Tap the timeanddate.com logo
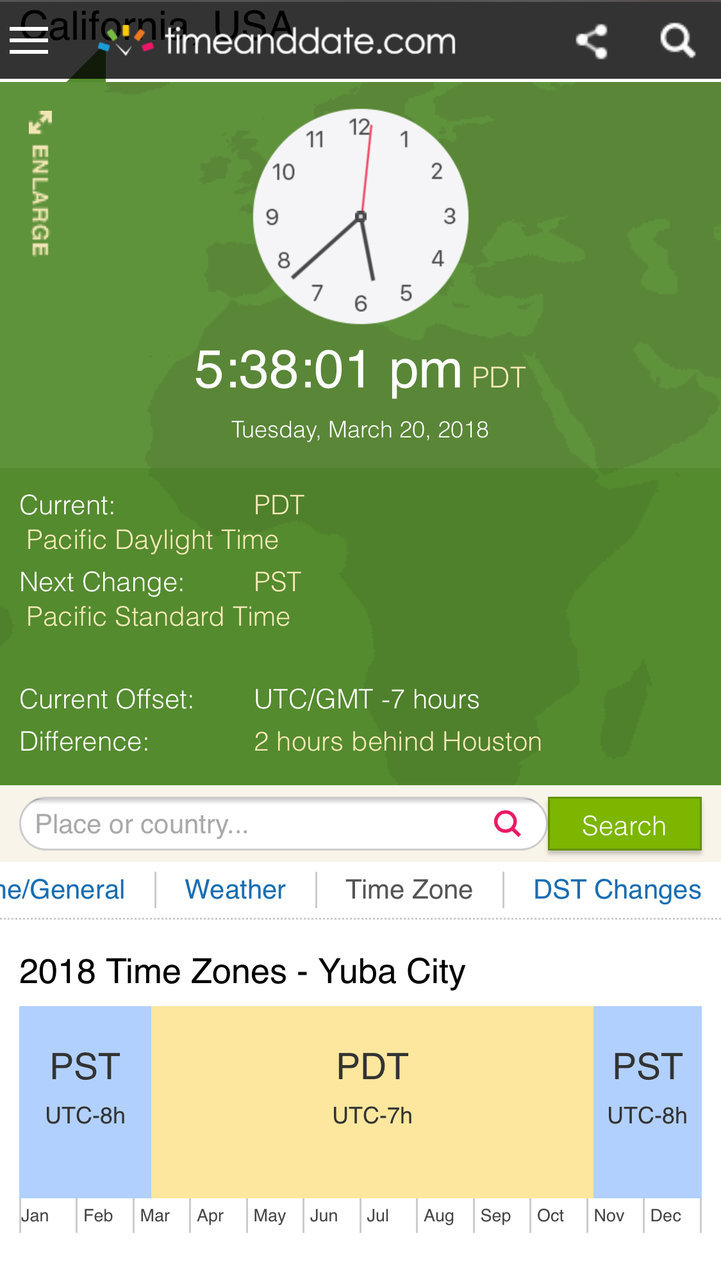The height and width of the screenshot is (1279, 721). [x=277, y=41]
